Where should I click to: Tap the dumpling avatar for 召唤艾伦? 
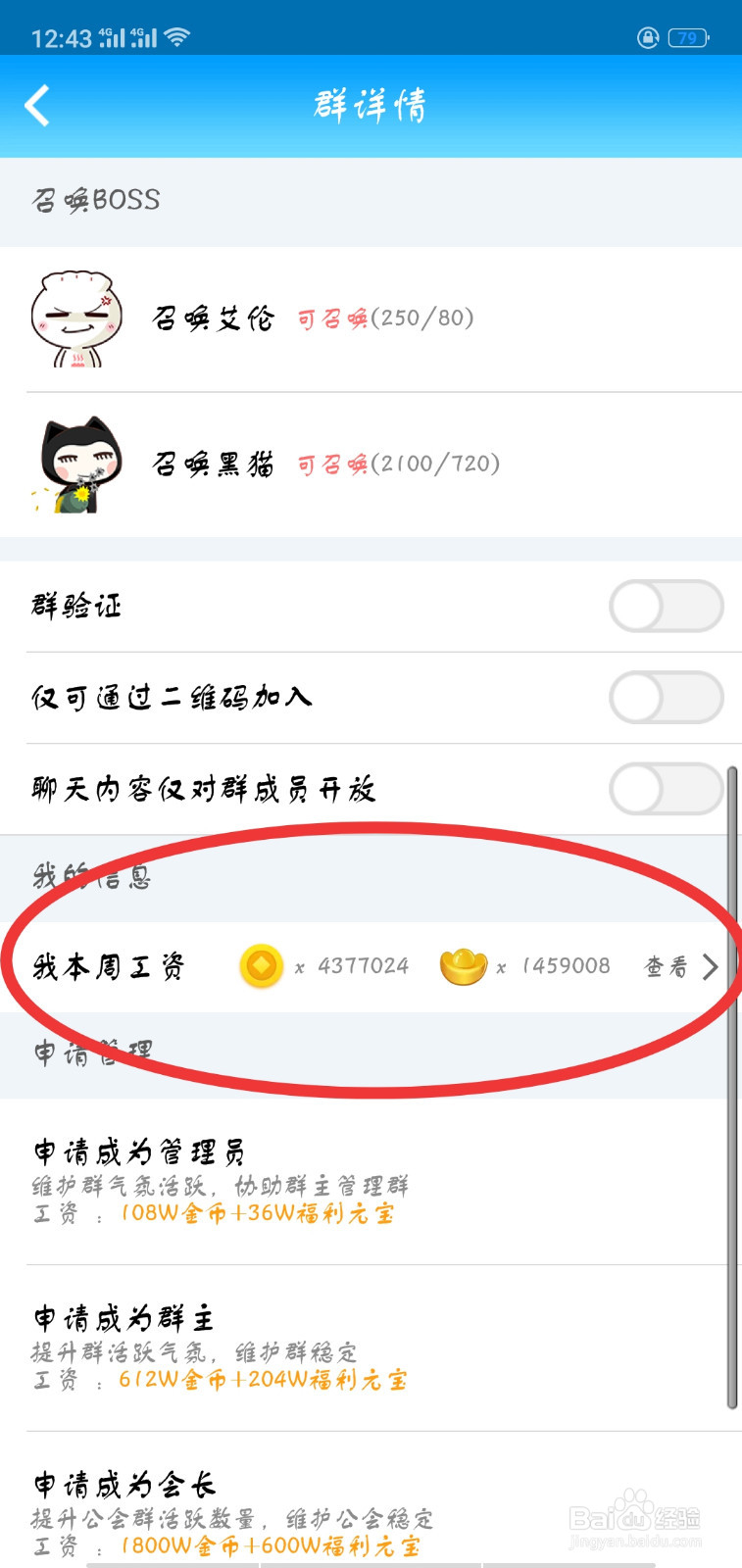pyautogui.click(x=76, y=318)
